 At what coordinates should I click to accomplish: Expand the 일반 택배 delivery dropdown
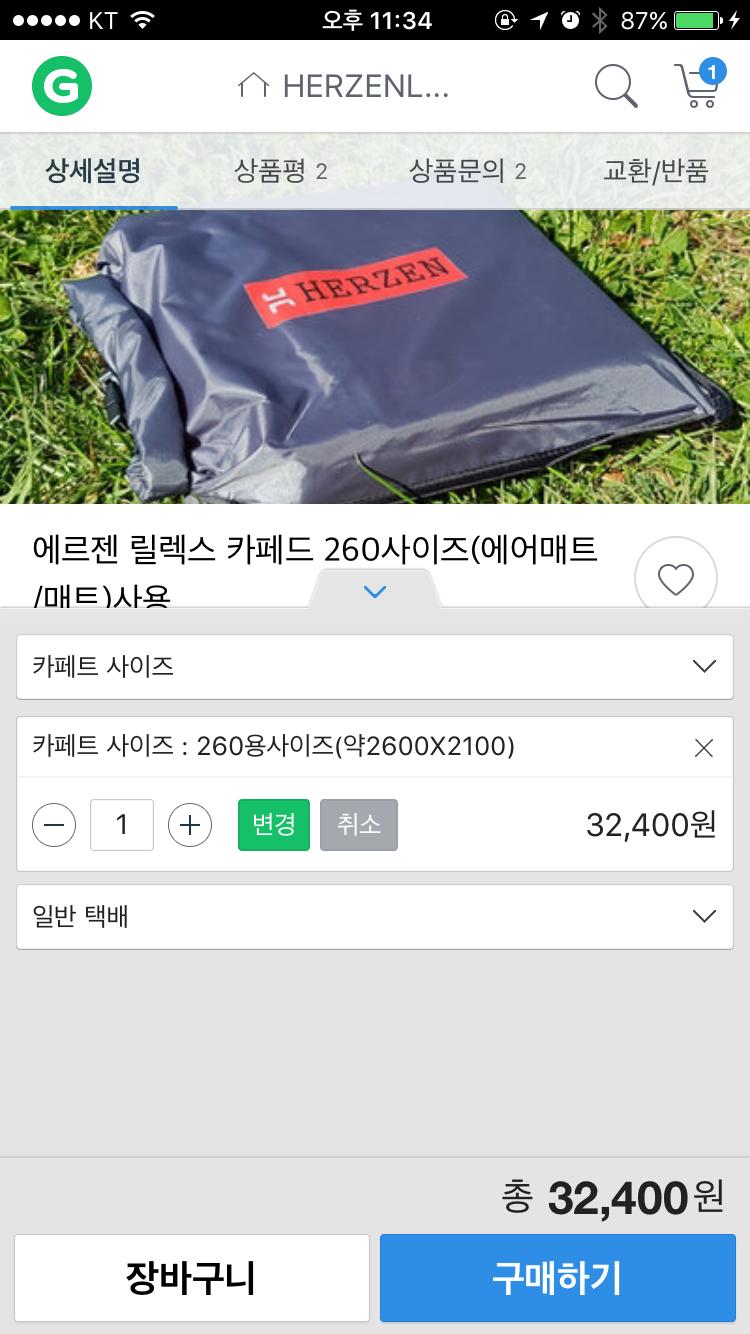click(x=375, y=916)
